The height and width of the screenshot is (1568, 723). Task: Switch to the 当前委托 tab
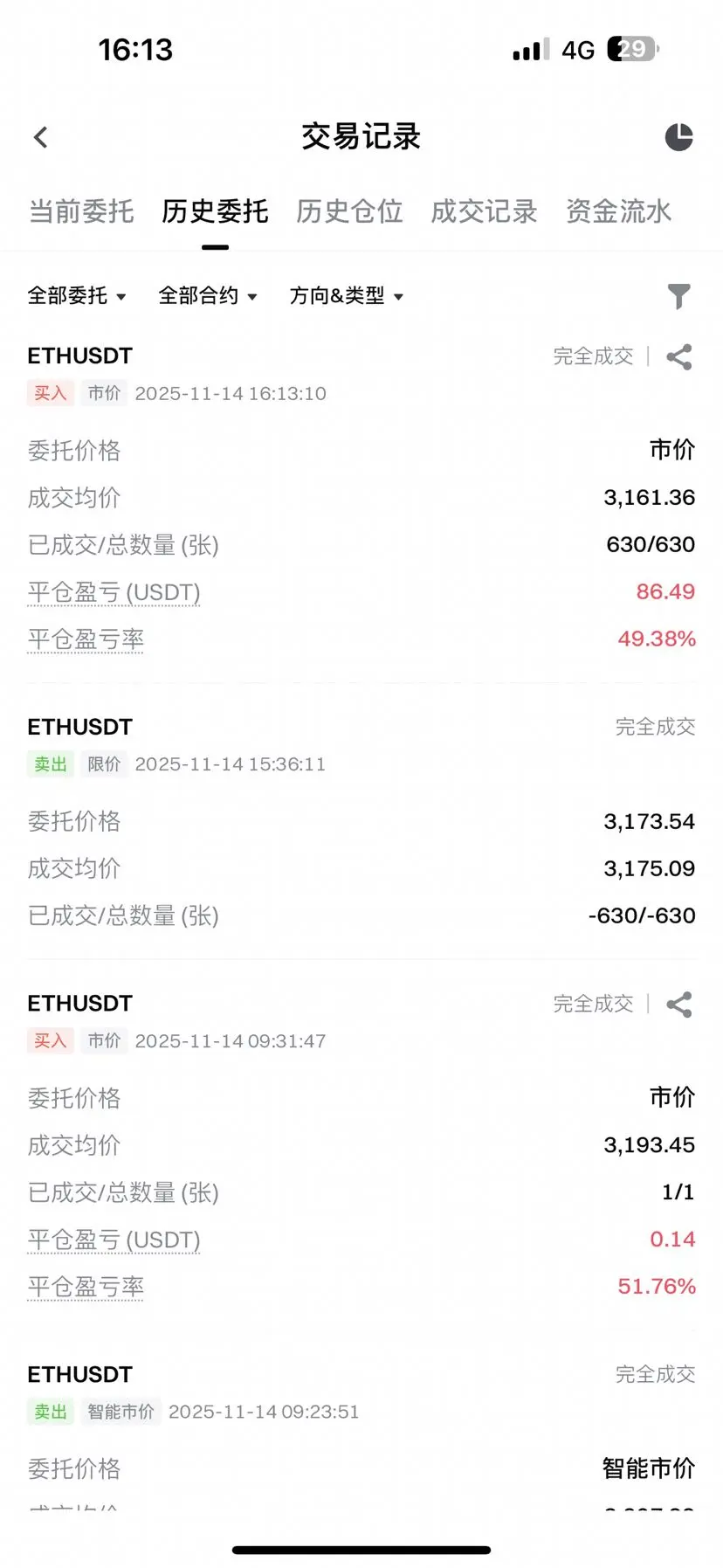pos(81,211)
